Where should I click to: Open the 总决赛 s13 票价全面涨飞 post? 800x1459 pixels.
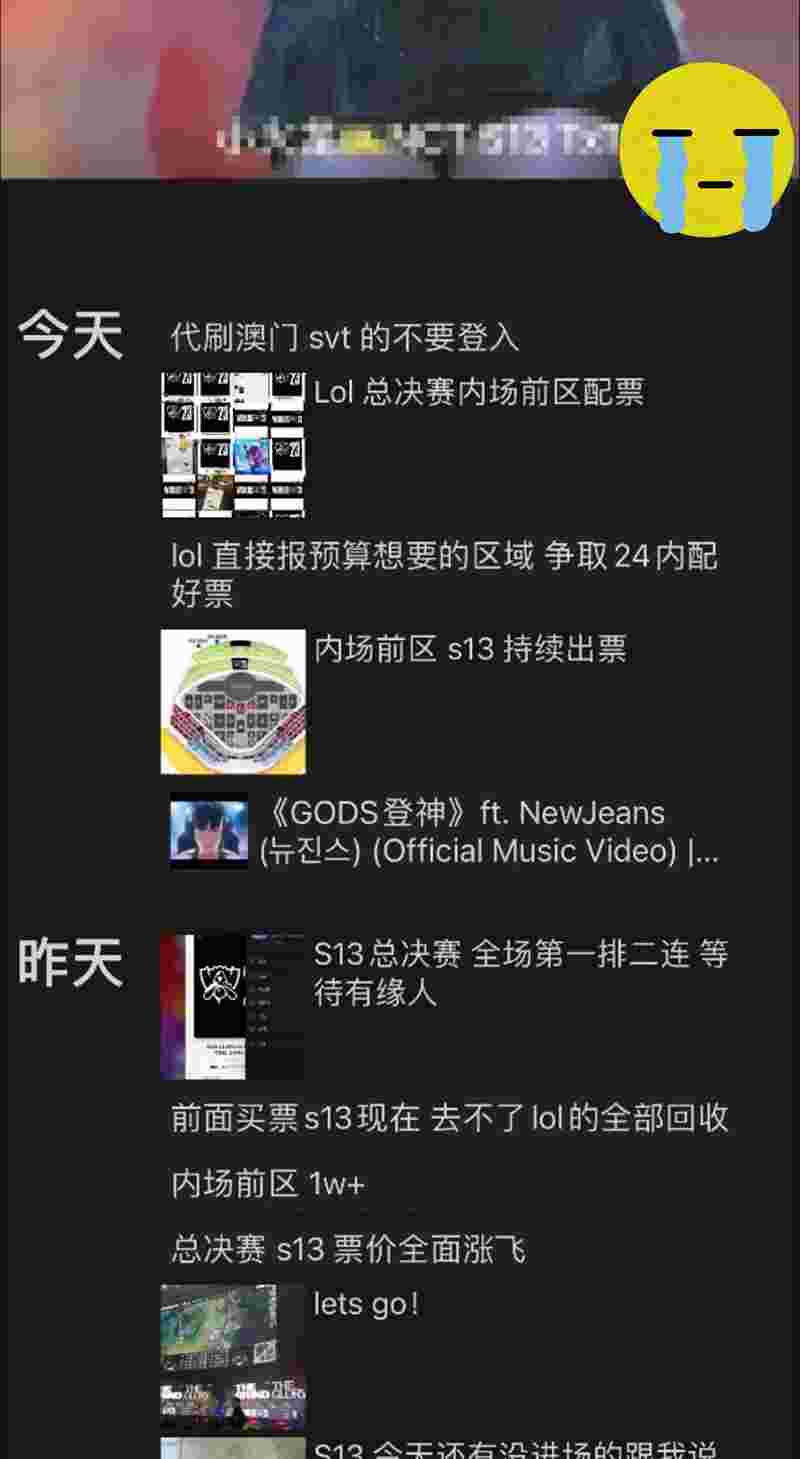348,1249
